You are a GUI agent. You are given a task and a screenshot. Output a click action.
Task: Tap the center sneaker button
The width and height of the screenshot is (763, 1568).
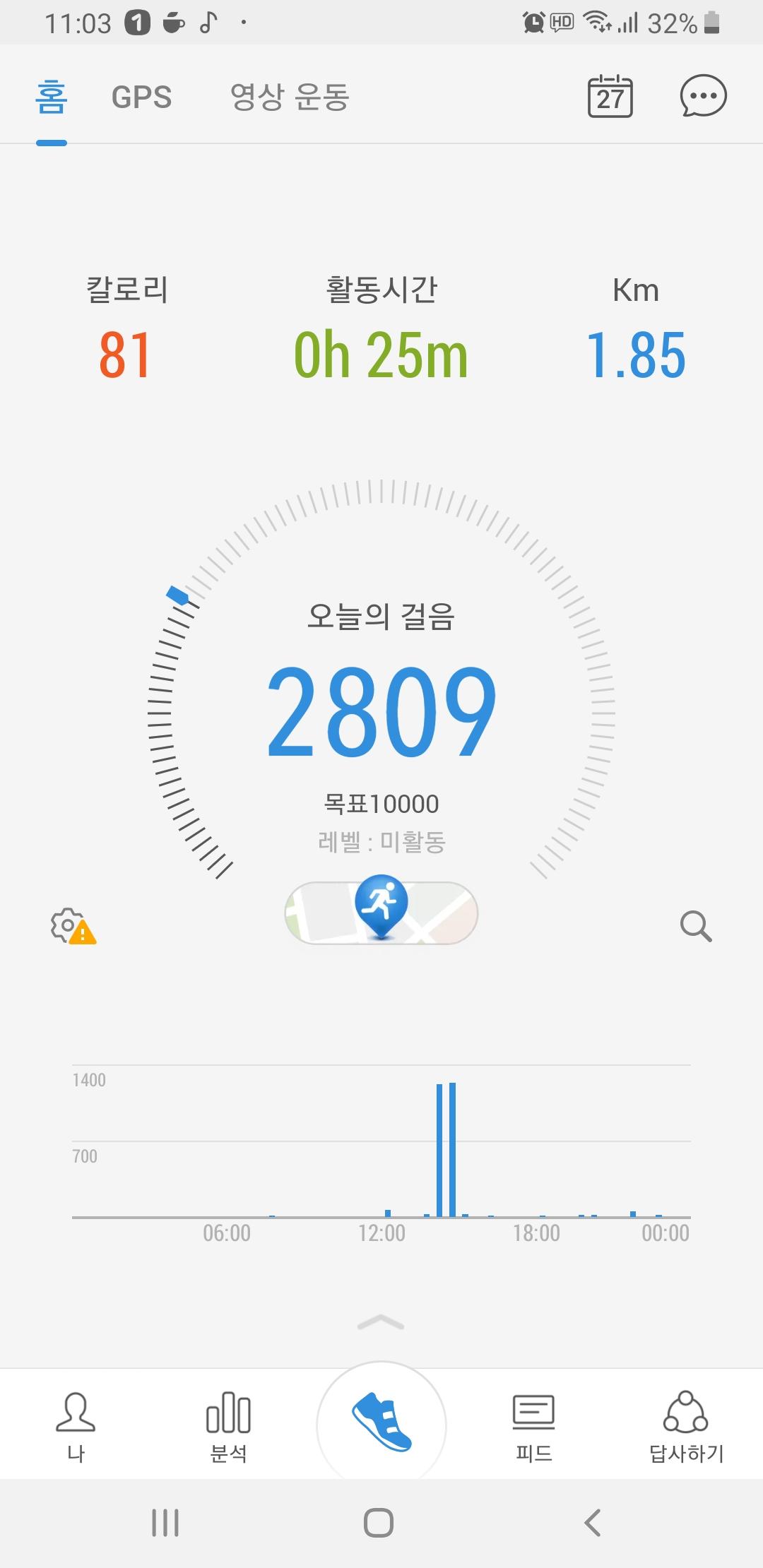381,1423
